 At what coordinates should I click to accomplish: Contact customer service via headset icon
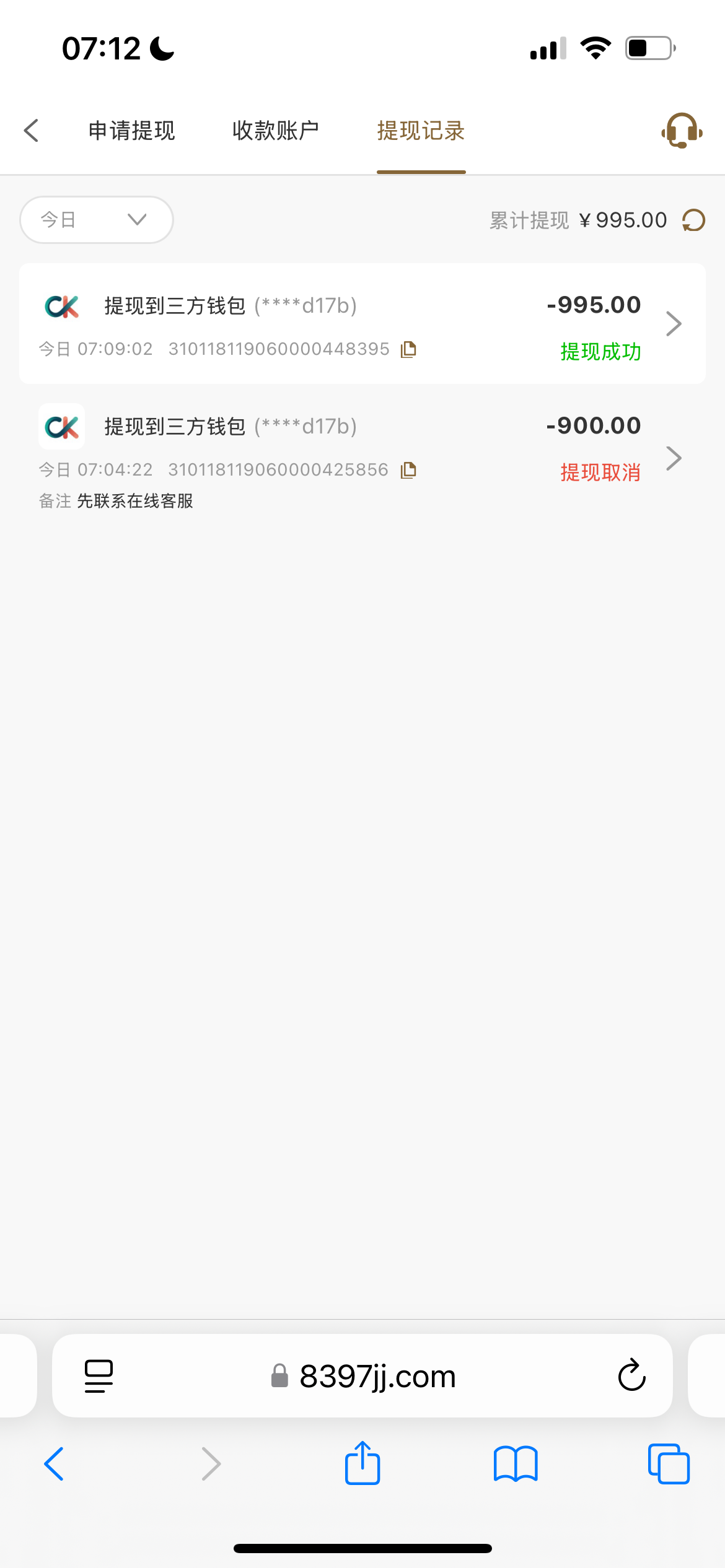pos(682,130)
